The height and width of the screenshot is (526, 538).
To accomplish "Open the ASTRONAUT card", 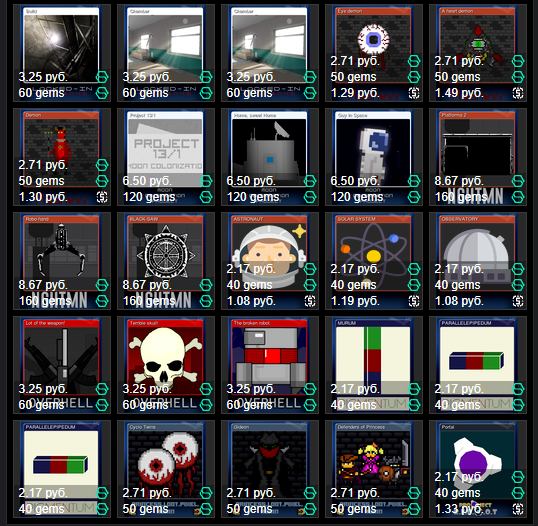I will pos(270,261).
